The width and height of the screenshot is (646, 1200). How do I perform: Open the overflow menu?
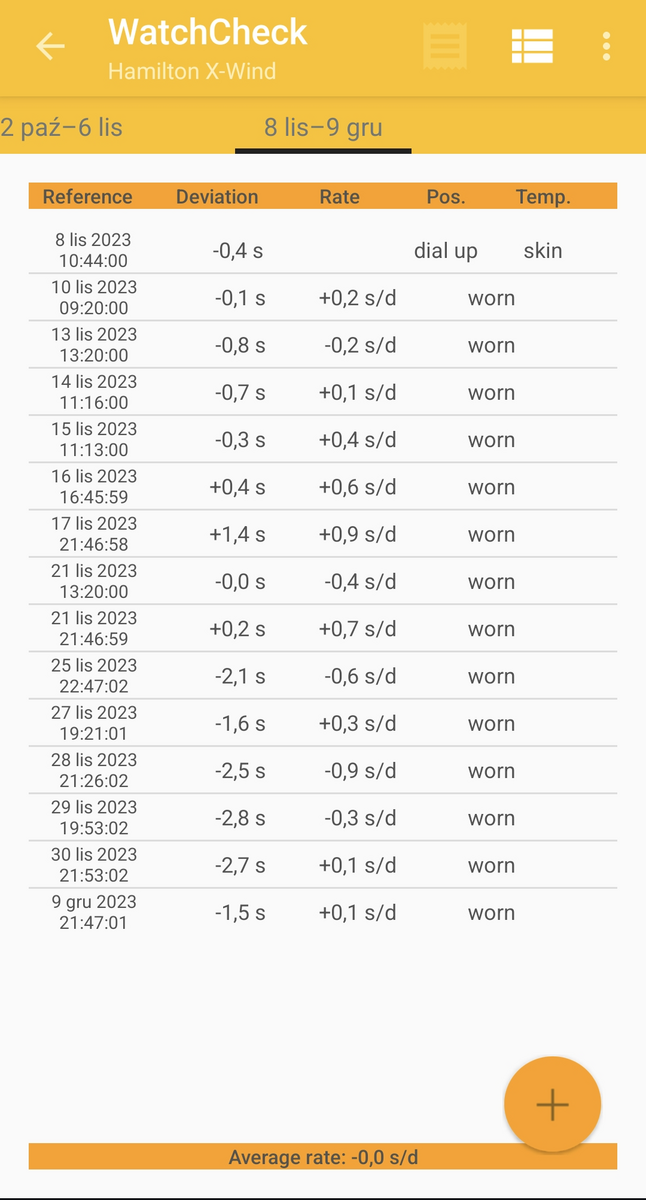[x=606, y=46]
